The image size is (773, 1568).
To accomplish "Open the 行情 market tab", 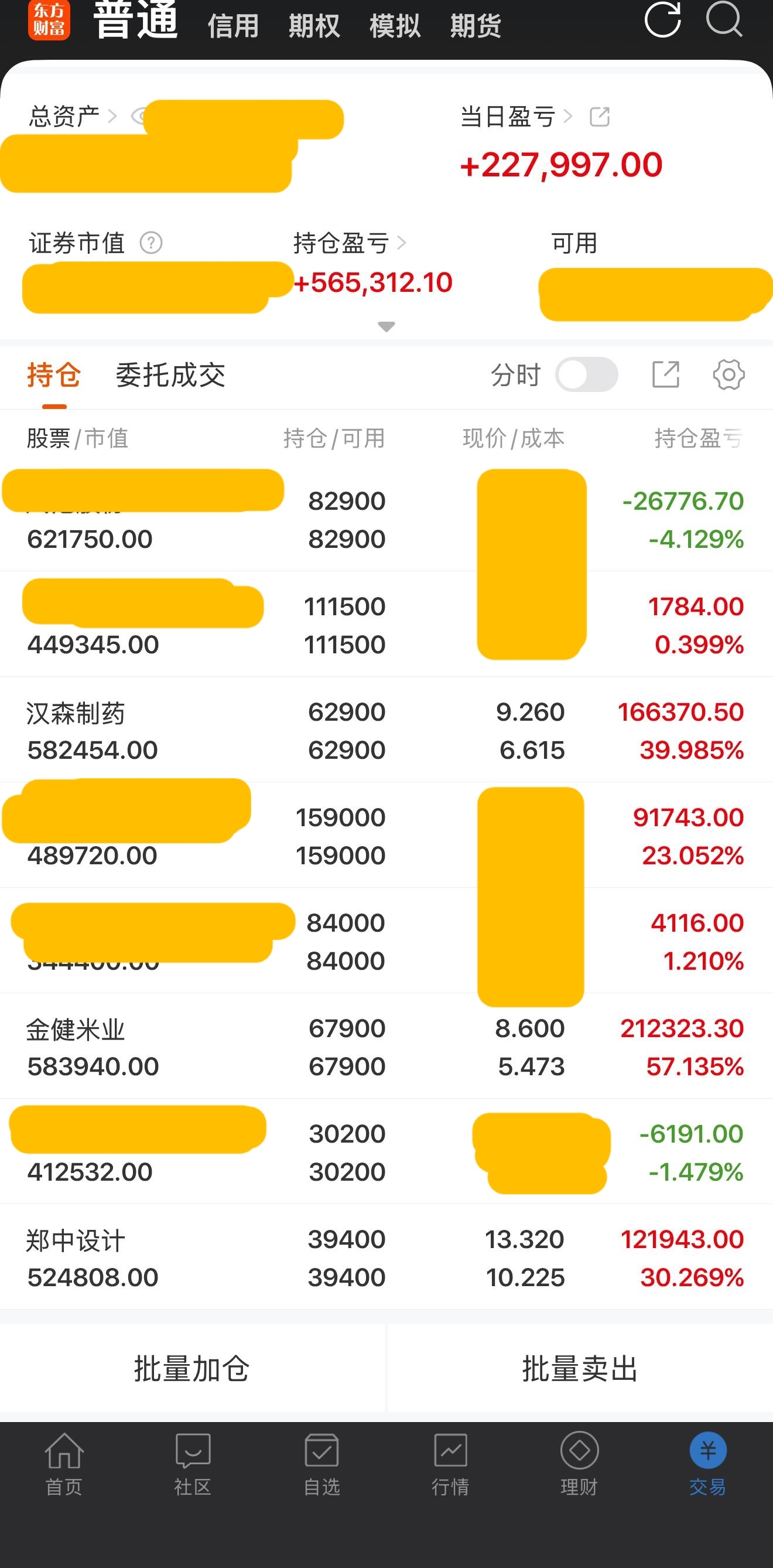I will 451,1464.
